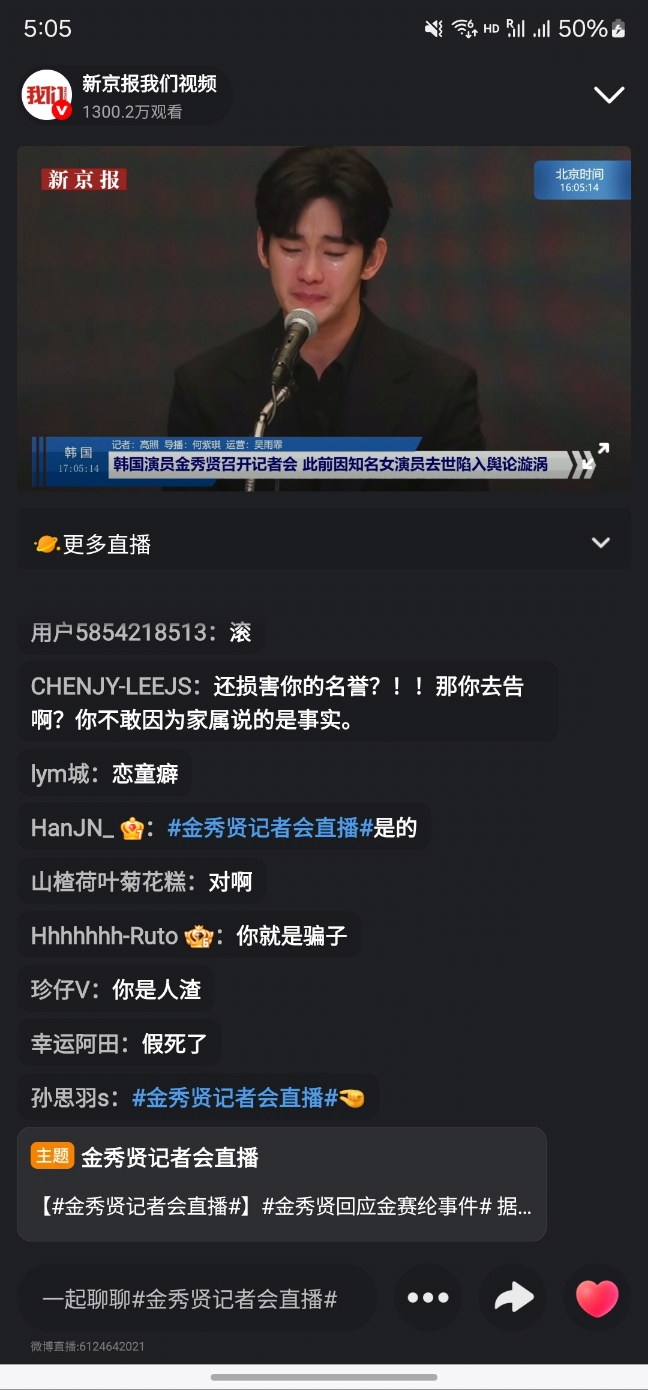Like the live stream with the heart

click(x=597, y=1298)
